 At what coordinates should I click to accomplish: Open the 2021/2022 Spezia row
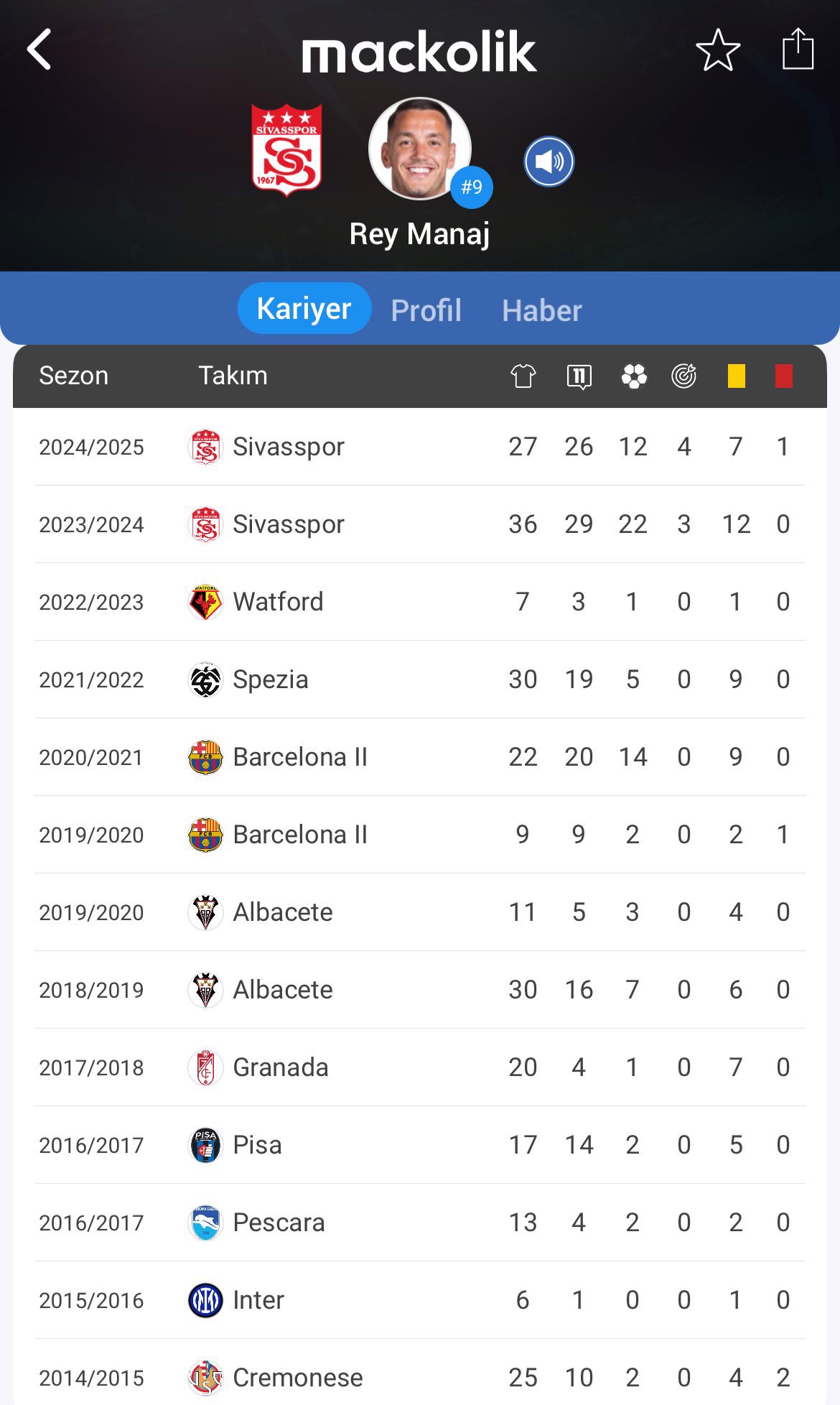tap(420, 680)
